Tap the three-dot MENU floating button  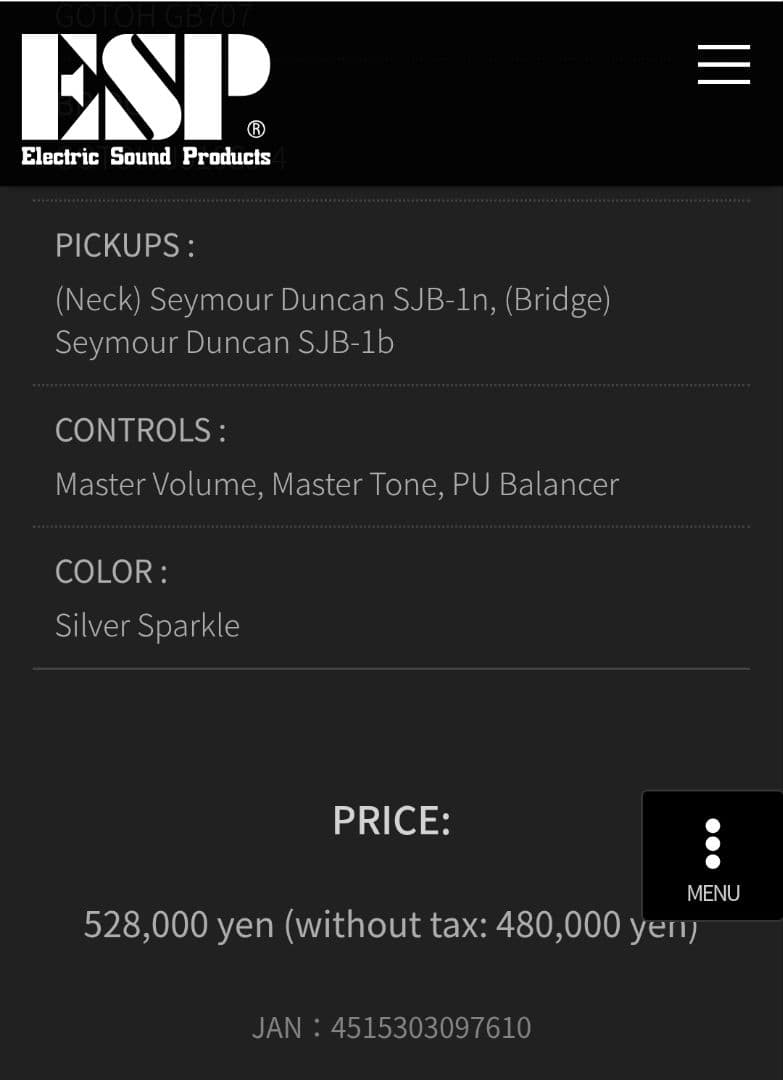tap(712, 845)
